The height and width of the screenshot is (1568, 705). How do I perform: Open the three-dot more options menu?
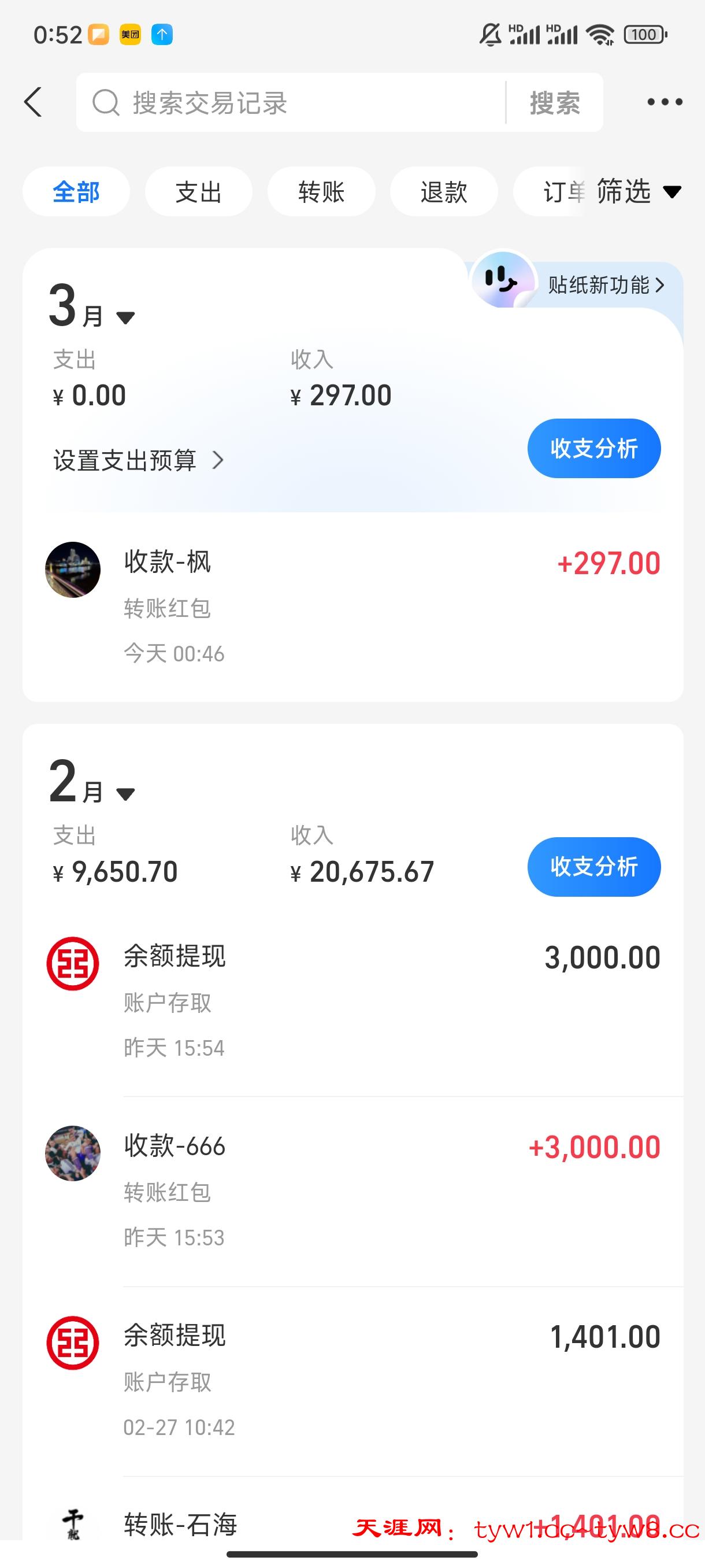click(x=664, y=102)
